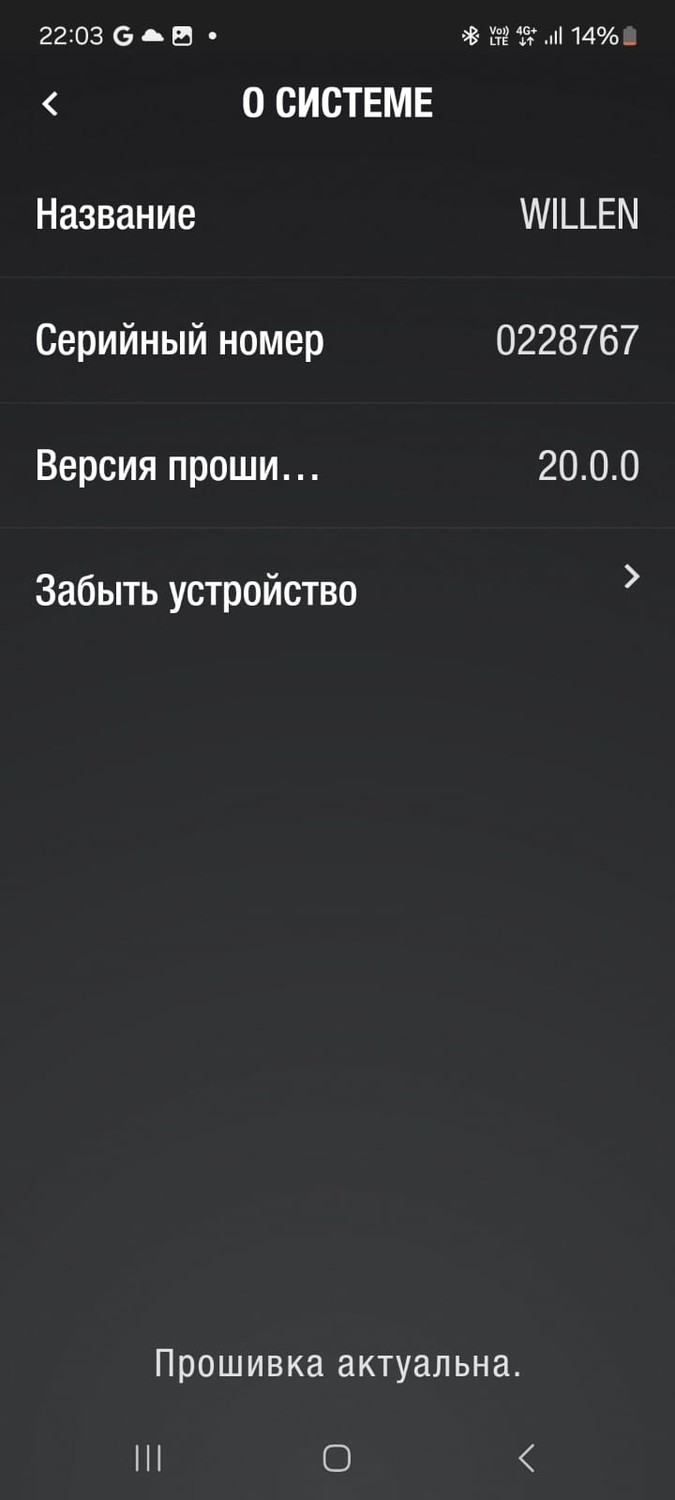Screen dimensions: 675x1500
Task: Open the system recent apps button
Action: [148, 1458]
